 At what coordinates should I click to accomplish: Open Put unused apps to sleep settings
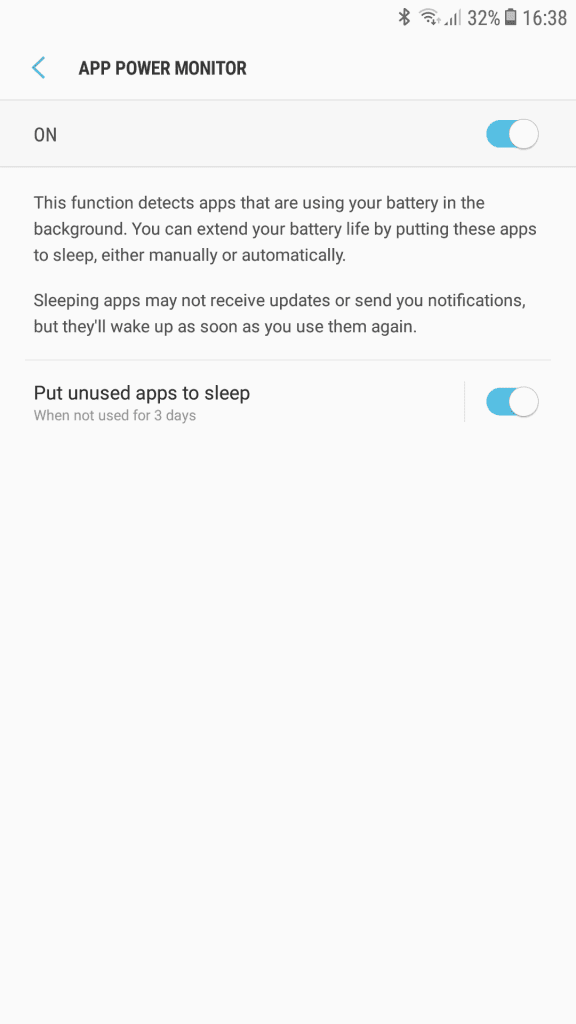tap(245, 402)
